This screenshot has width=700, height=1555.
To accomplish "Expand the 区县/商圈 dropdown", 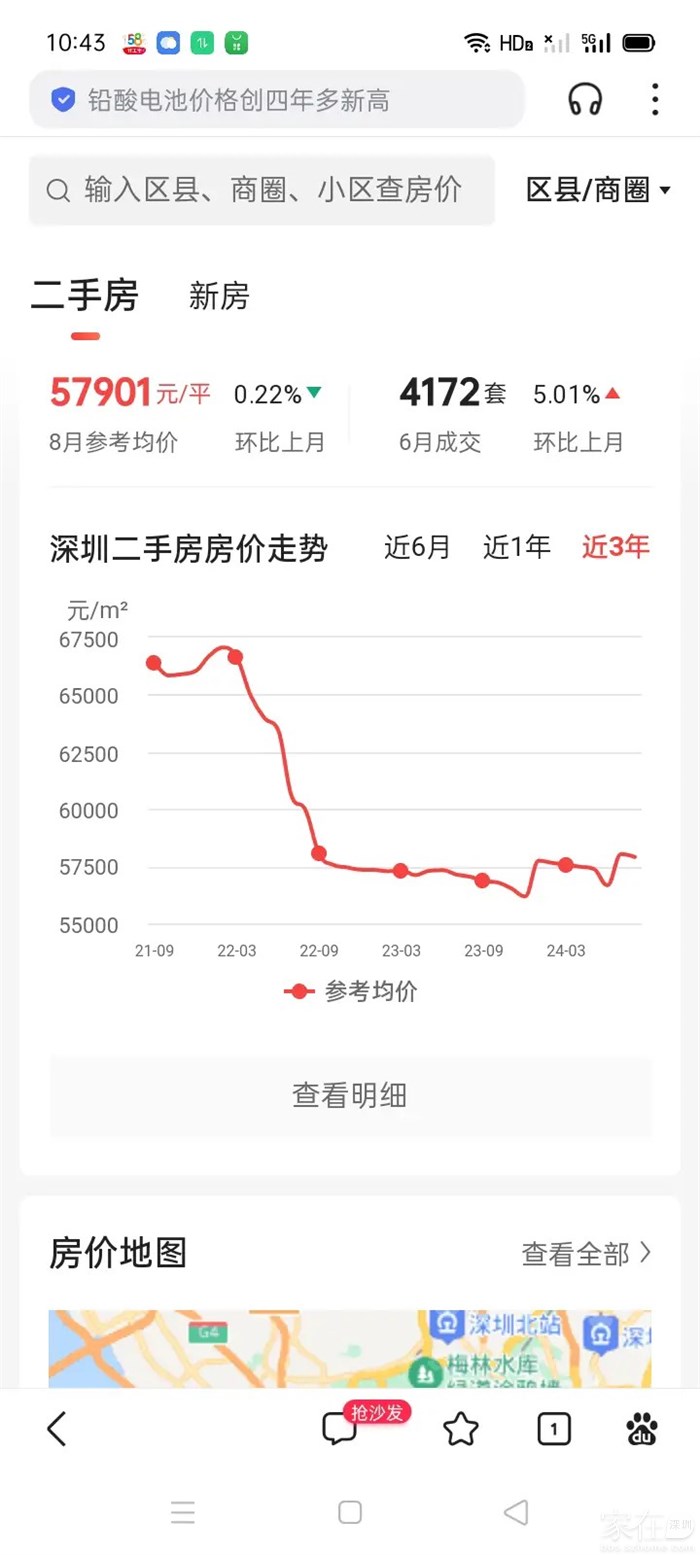I will 598,190.
